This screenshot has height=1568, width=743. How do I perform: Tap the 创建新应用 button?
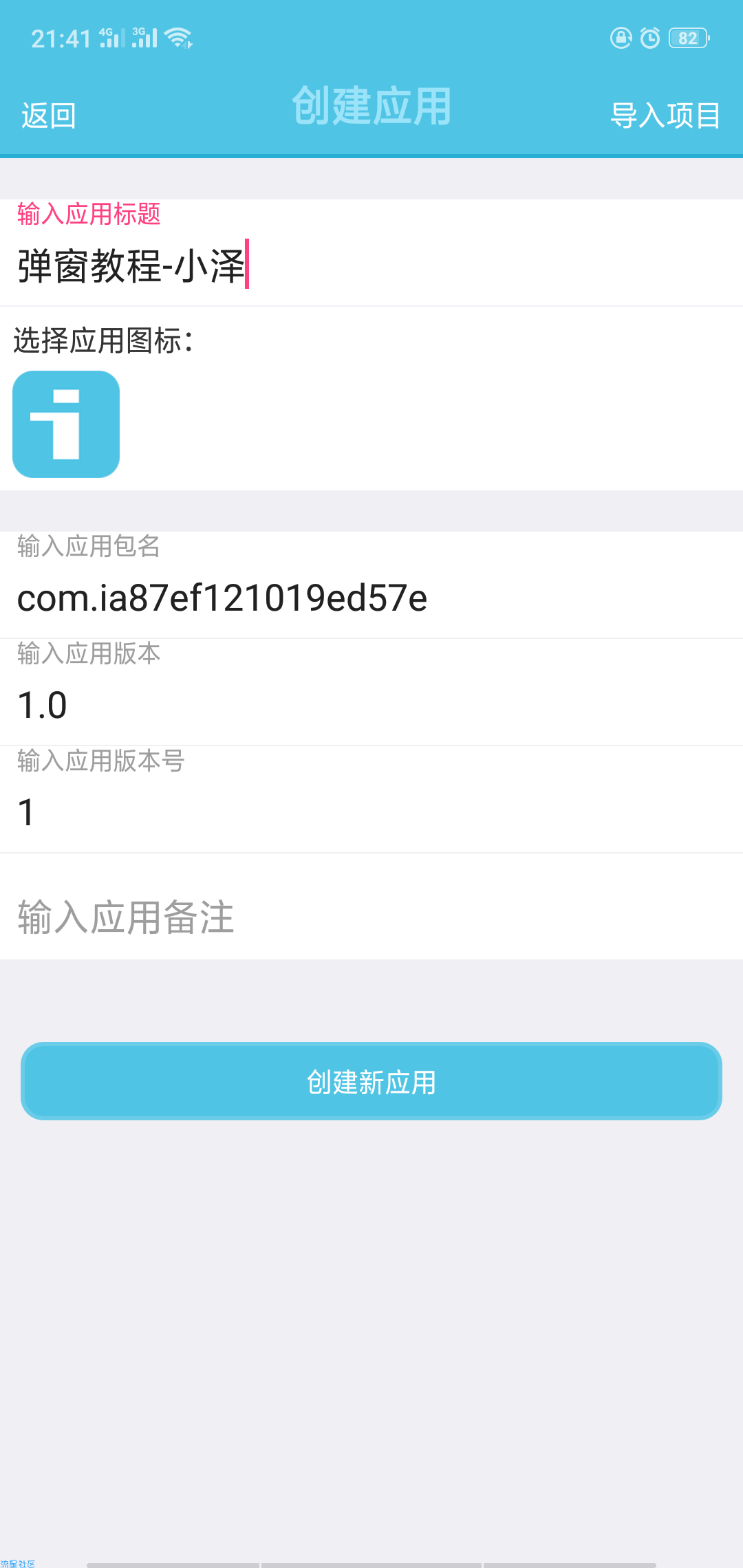point(371,1082)
